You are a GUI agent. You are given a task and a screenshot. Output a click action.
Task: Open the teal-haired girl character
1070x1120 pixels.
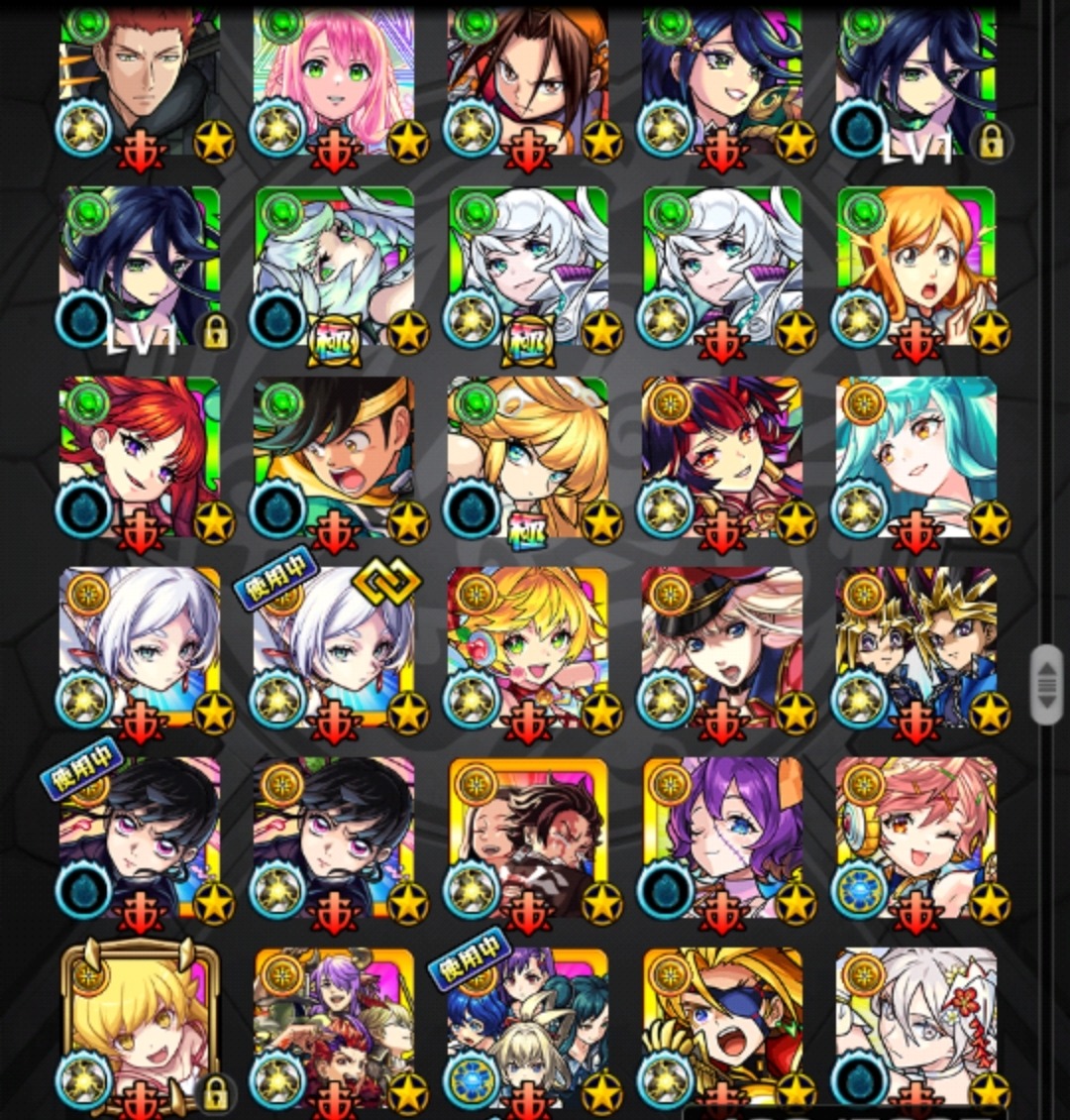point(916,456)
